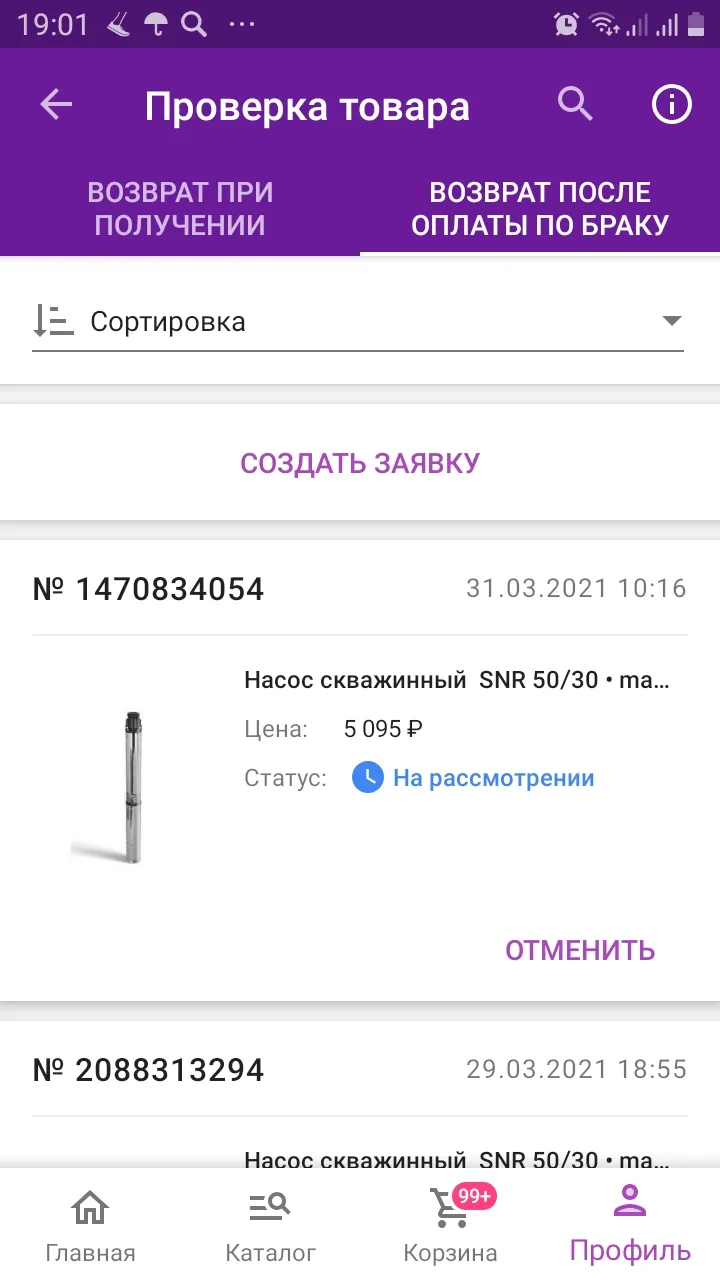The image size is (720, 1280).
Task: Select the Возврат после оплаты по браку tab
Action: point(540,208)
